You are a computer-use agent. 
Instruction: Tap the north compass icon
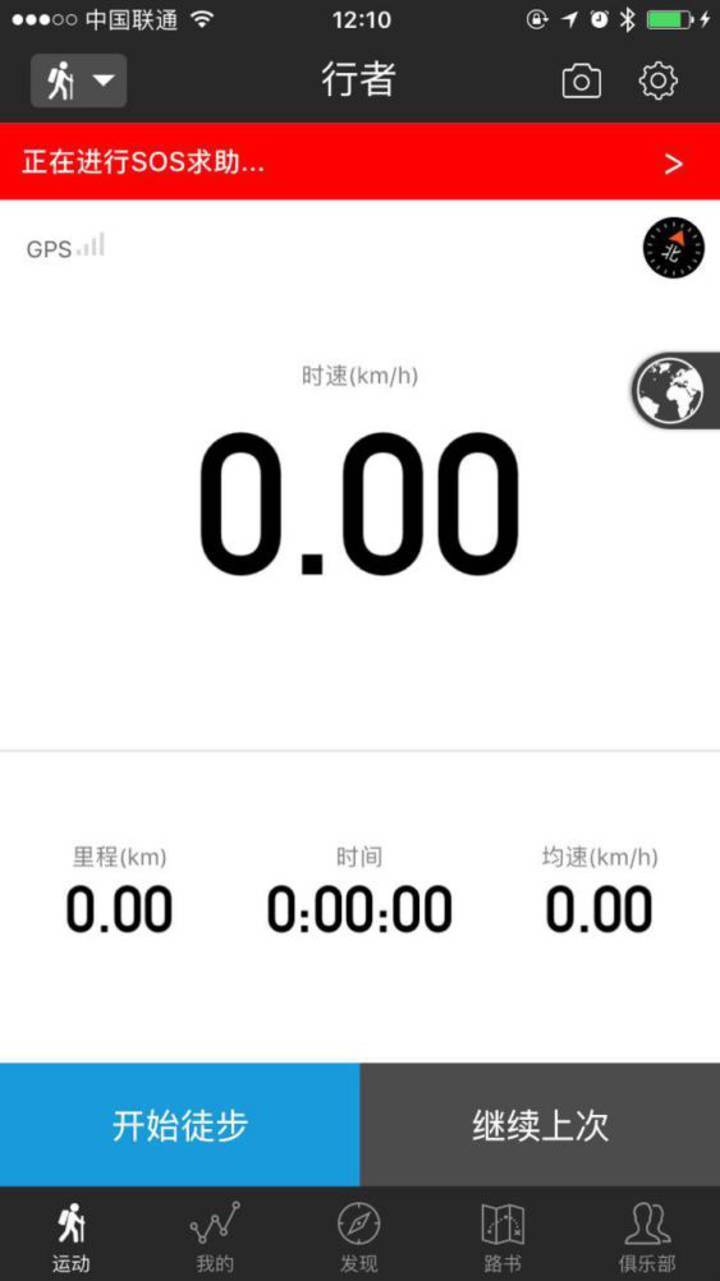click(x=673, y=249)
